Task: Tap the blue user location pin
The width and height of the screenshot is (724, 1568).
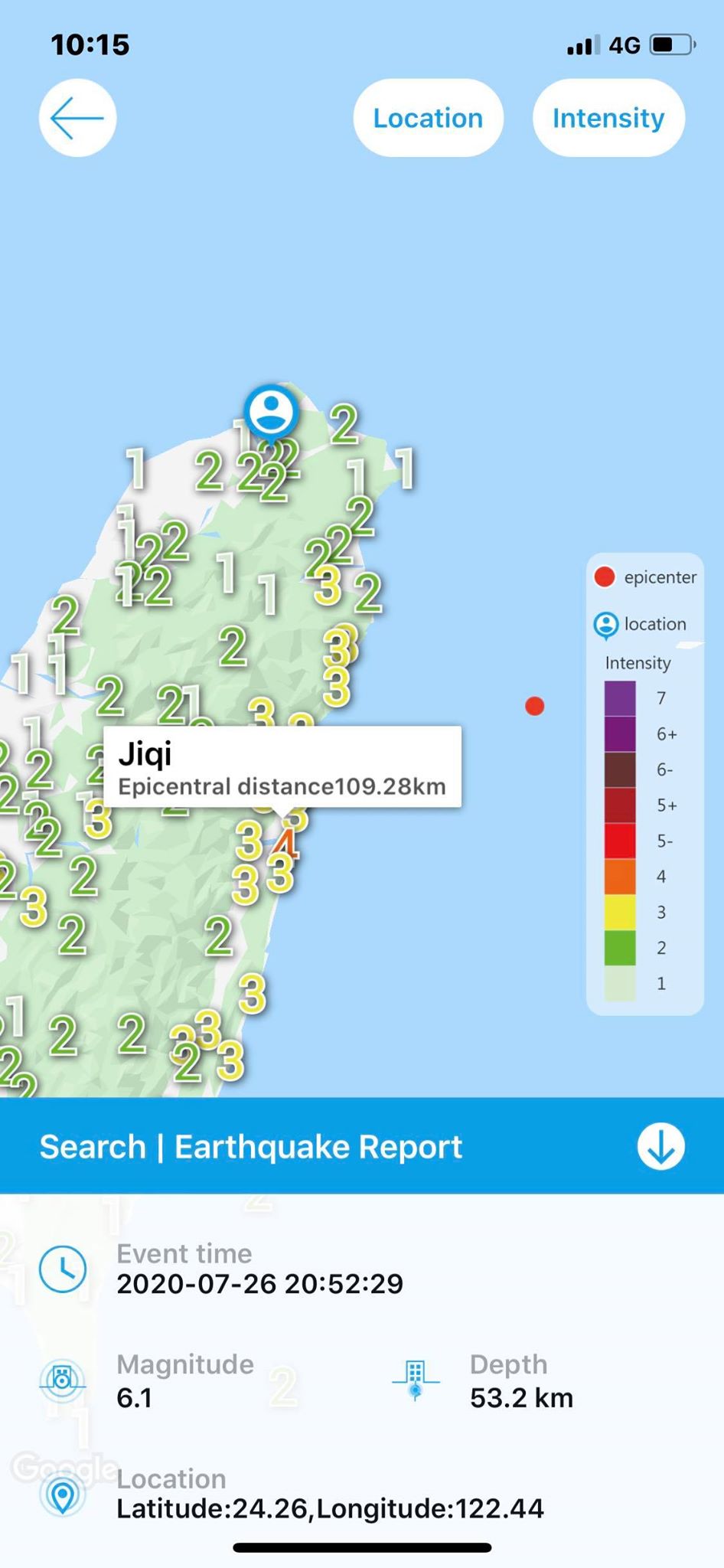Action: pos(270,412)
